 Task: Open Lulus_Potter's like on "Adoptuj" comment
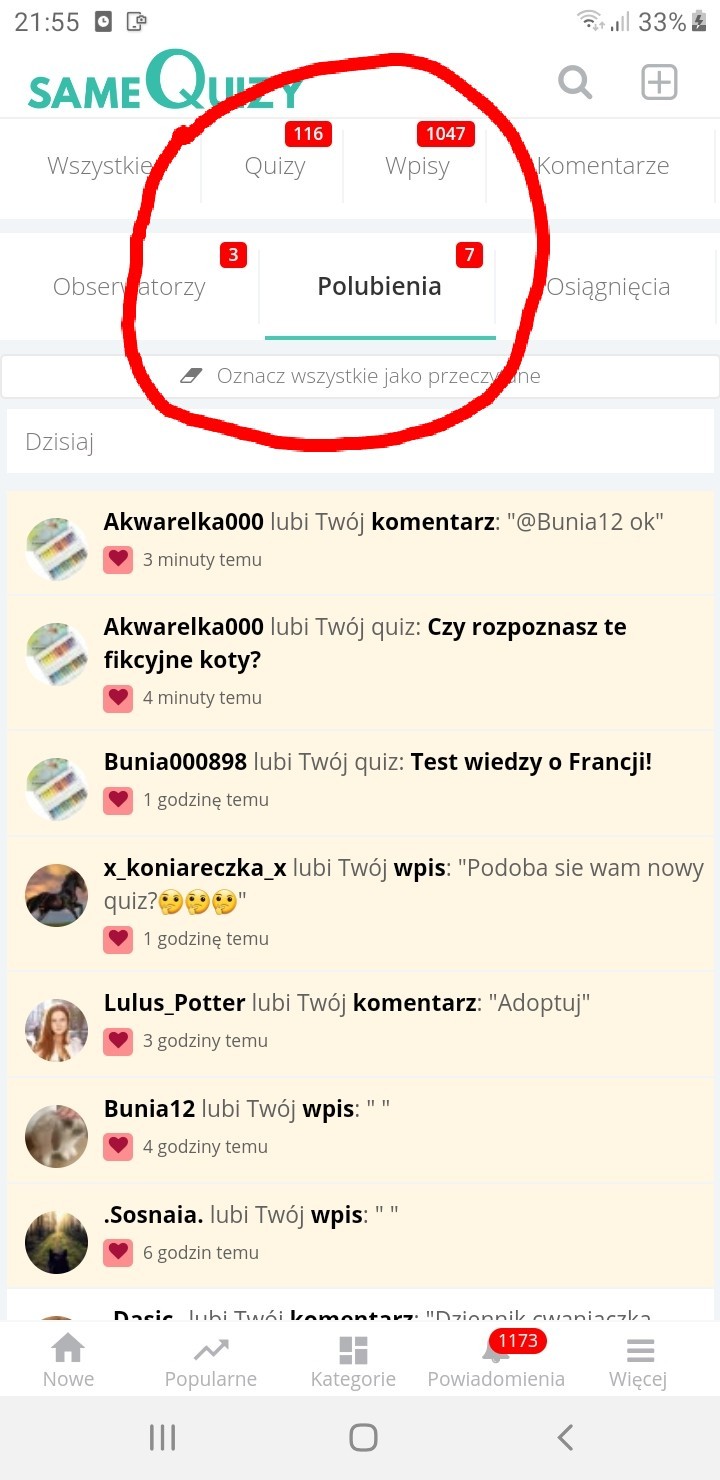360,1021
